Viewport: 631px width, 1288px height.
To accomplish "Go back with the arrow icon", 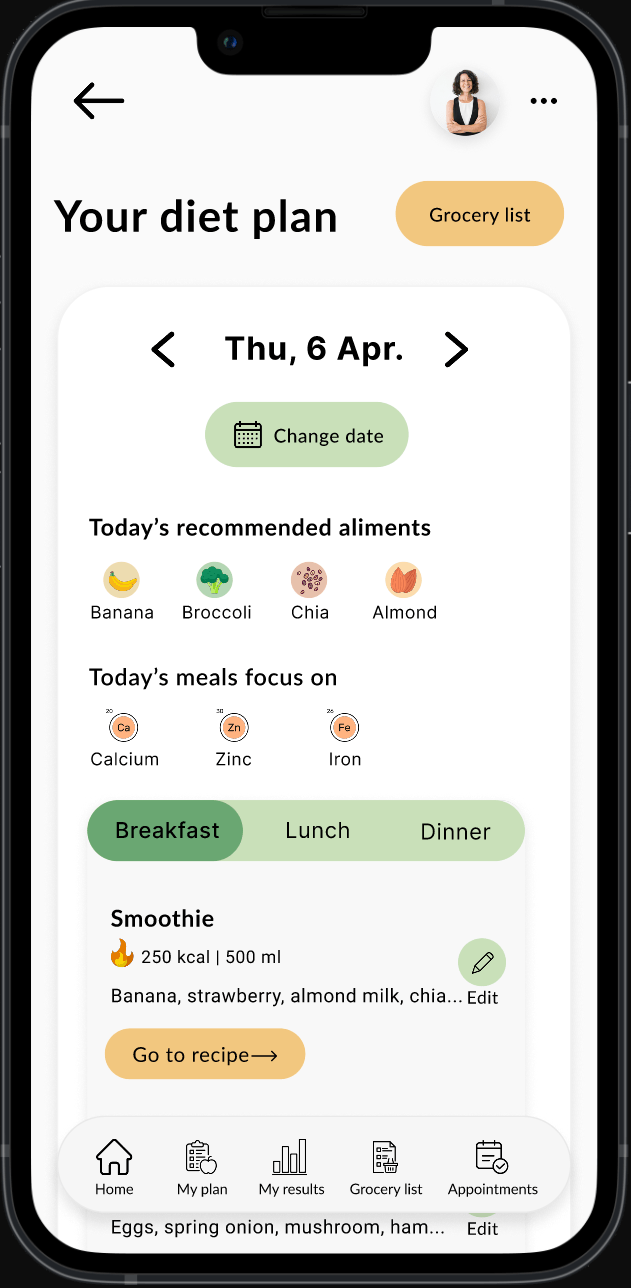I will point(99,101).
